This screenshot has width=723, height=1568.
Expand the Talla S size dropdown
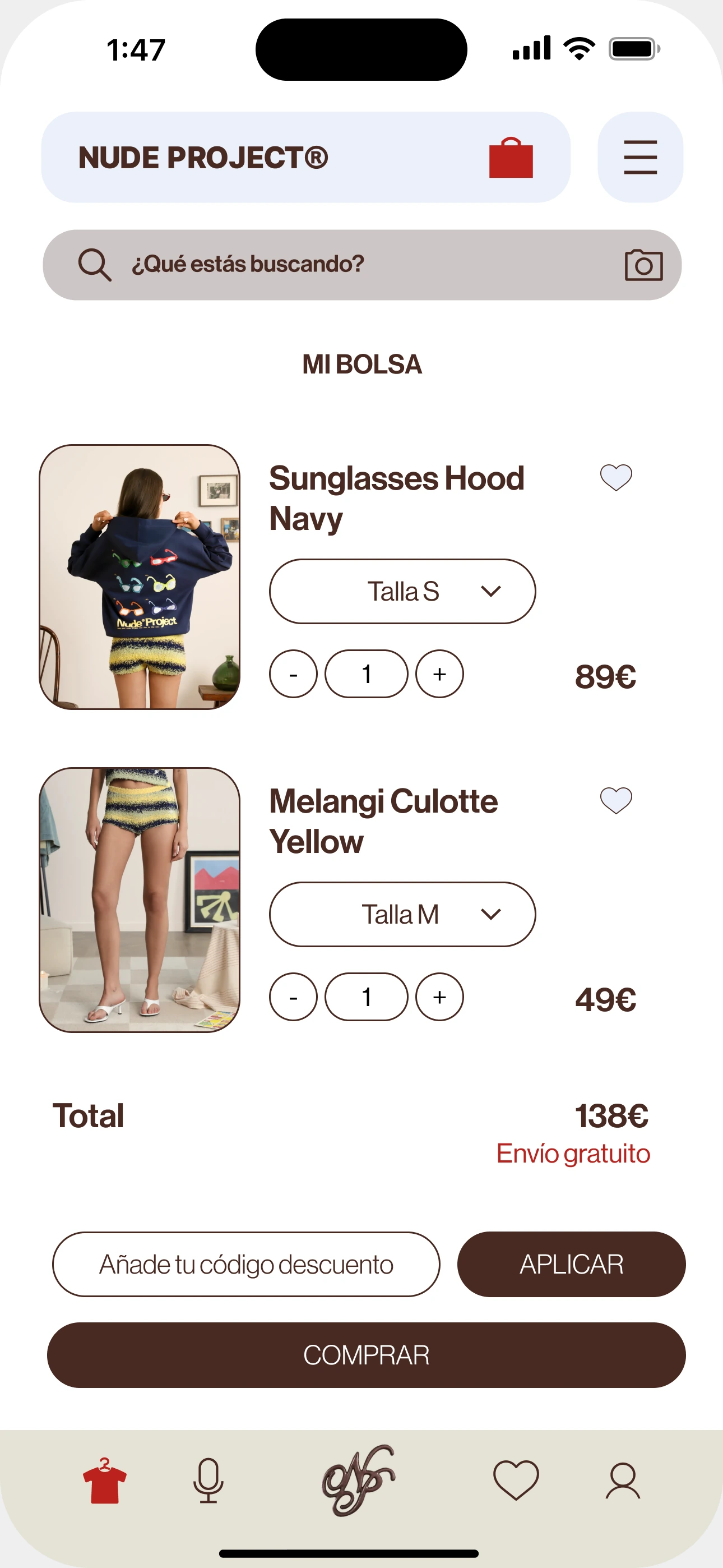point(402,591)
